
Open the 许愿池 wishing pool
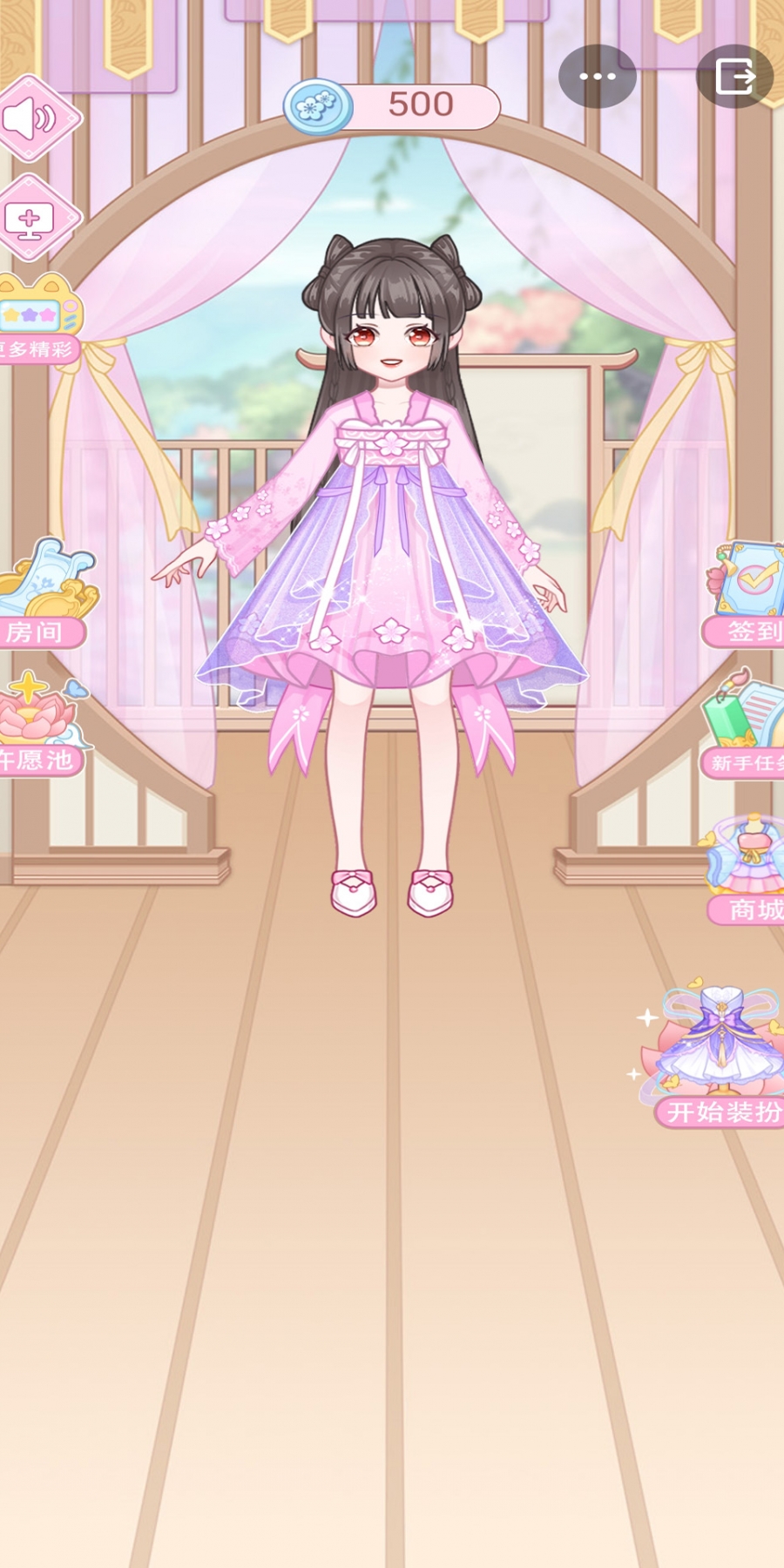click(x=39, y=725)
